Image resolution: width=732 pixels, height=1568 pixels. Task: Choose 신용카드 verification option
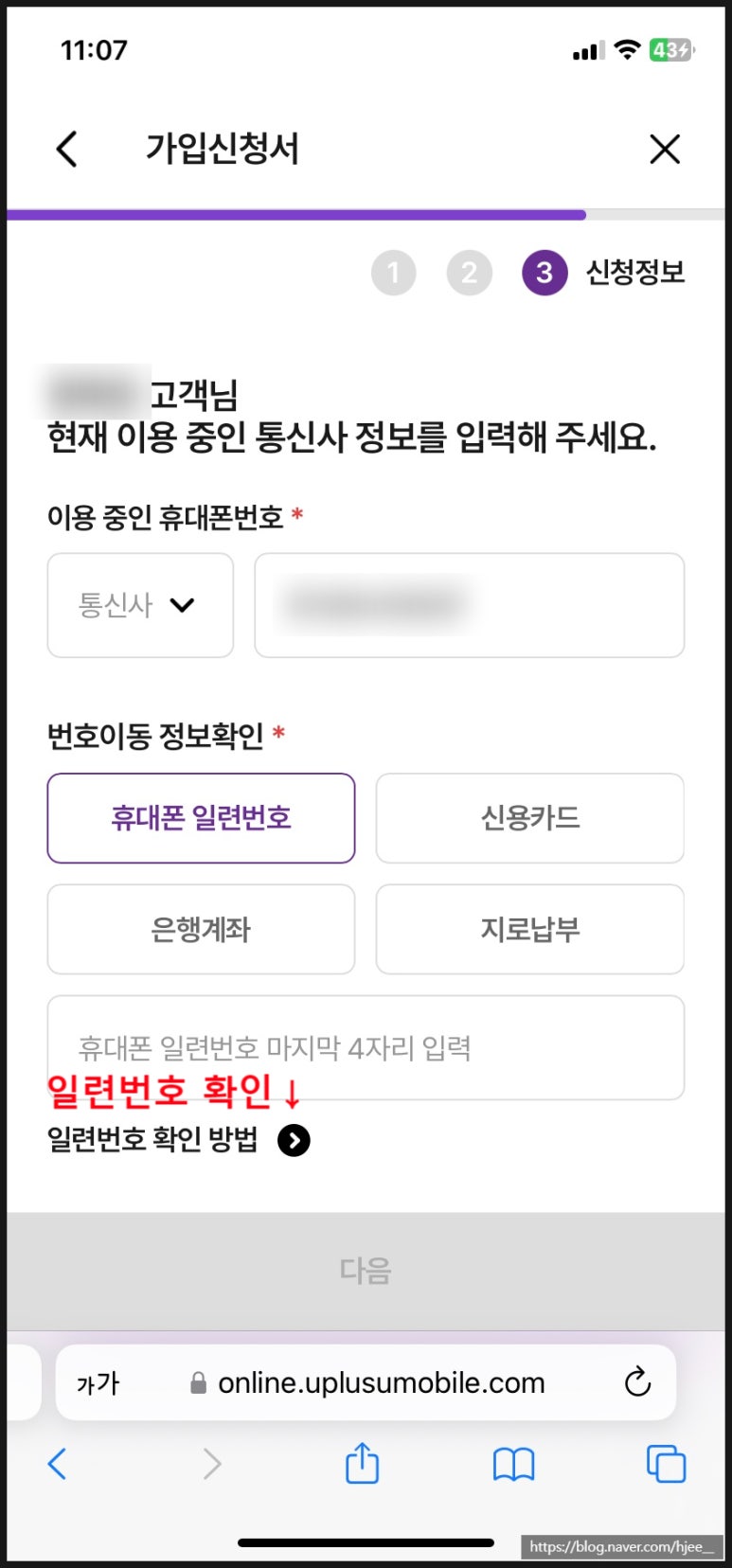pyautogui.click(x=530, y=818)
